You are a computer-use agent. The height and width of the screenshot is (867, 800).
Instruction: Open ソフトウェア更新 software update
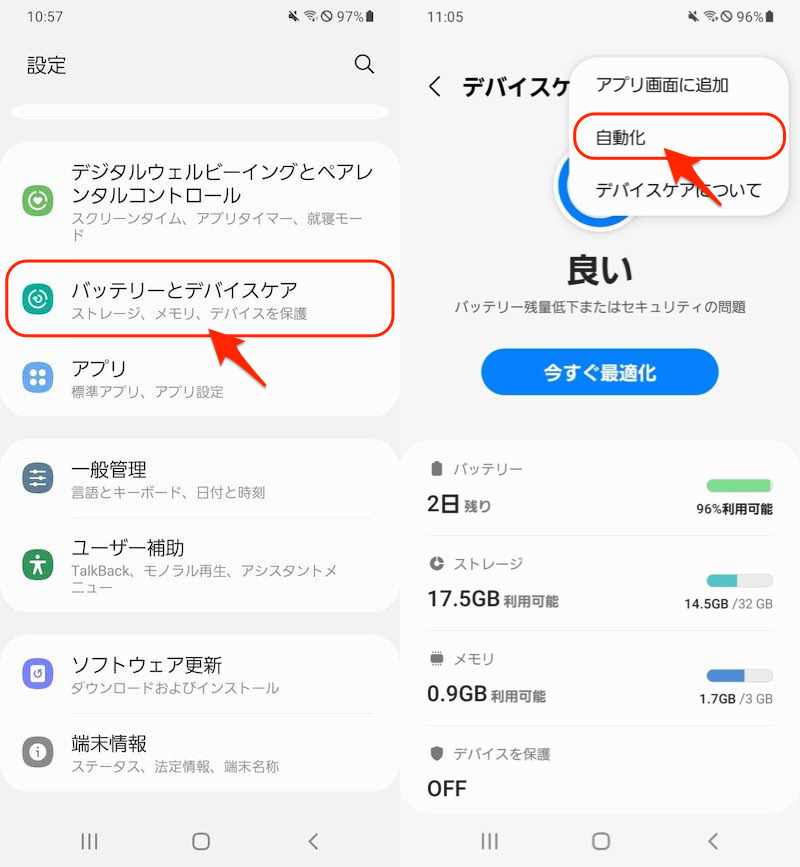tap(200, 675)
